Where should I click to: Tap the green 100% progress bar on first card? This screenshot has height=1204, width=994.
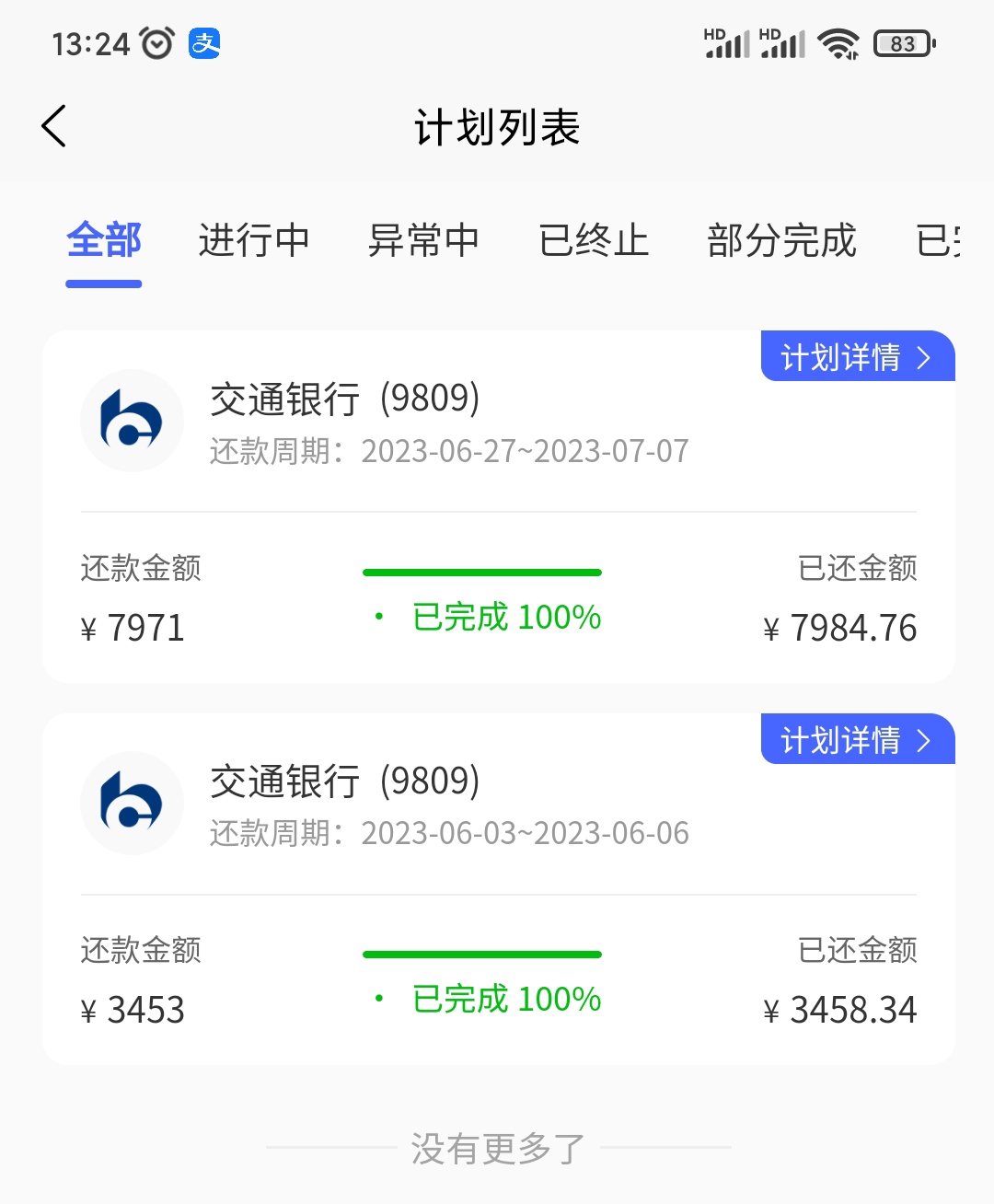[481, 572]
